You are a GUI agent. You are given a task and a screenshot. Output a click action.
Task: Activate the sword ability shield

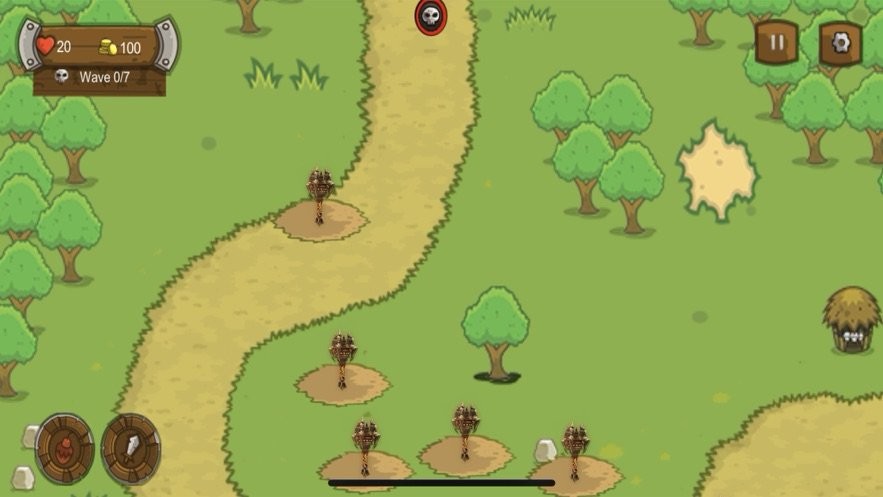click(131, 449)
